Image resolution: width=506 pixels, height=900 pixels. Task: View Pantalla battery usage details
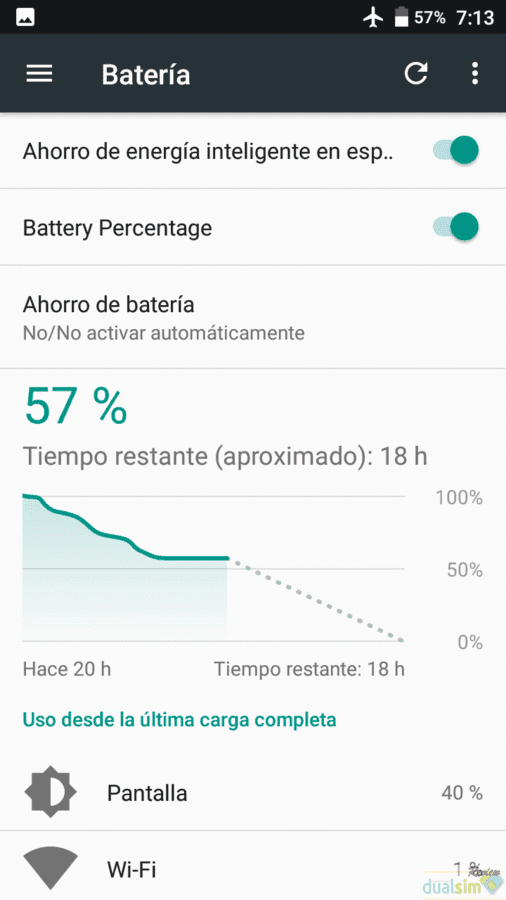coord(253,793)
